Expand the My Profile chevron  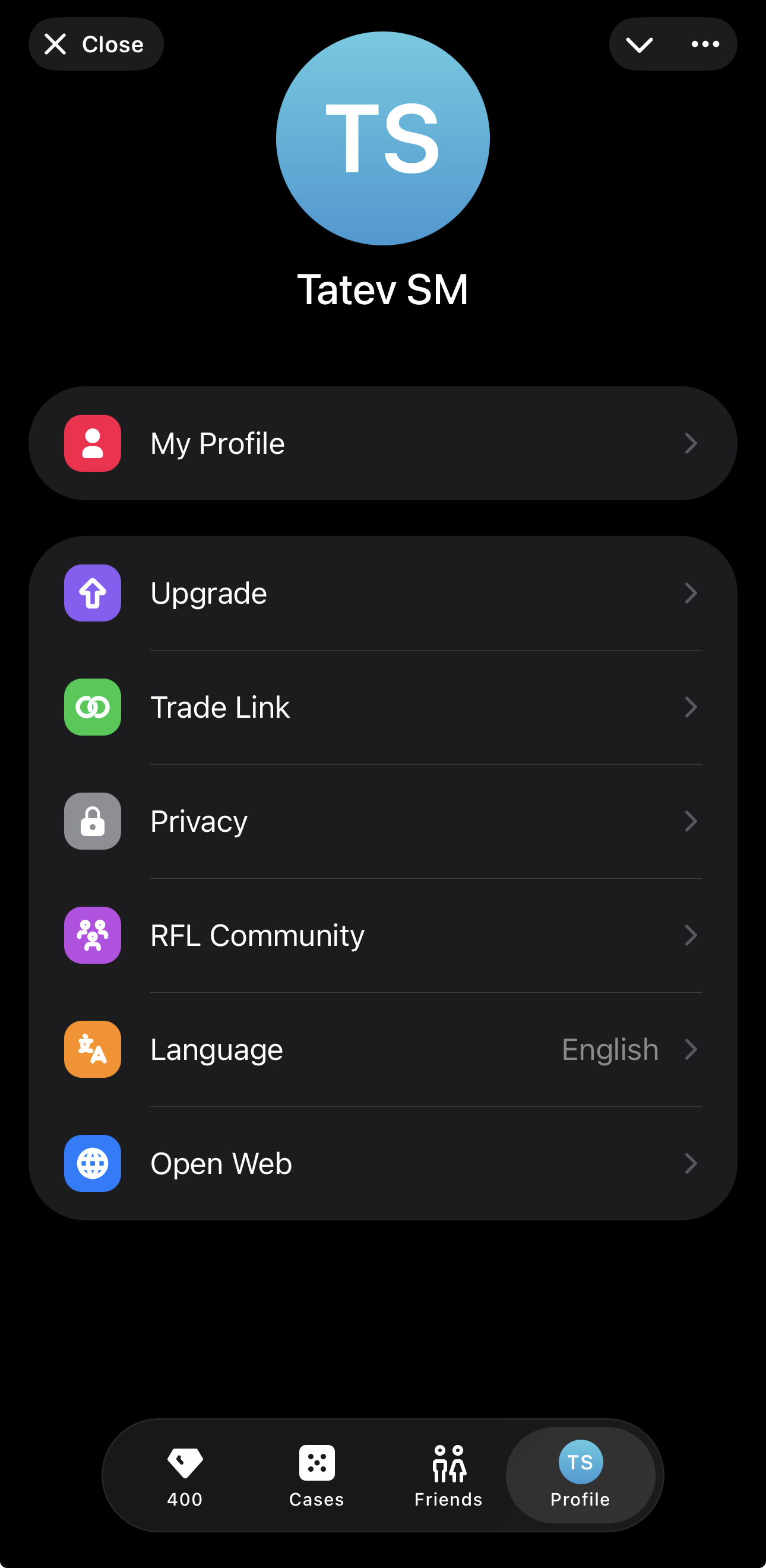click(x=691, y=444)
